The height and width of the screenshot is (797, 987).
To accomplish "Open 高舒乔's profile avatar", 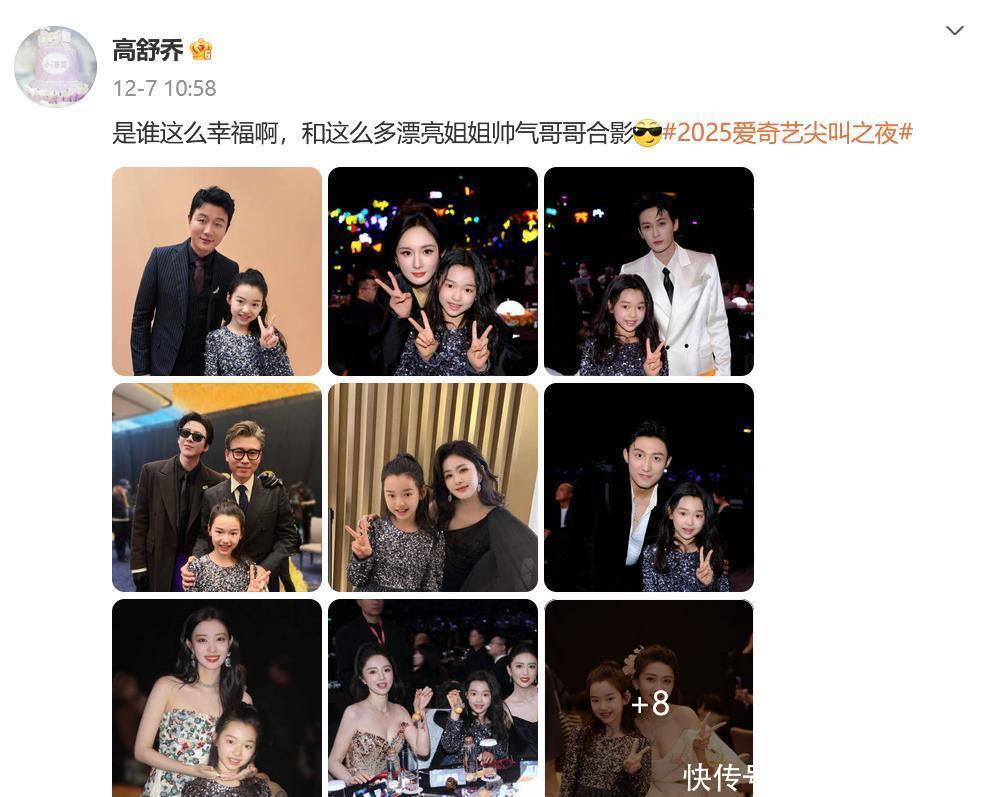I will [x=55, y=66].
